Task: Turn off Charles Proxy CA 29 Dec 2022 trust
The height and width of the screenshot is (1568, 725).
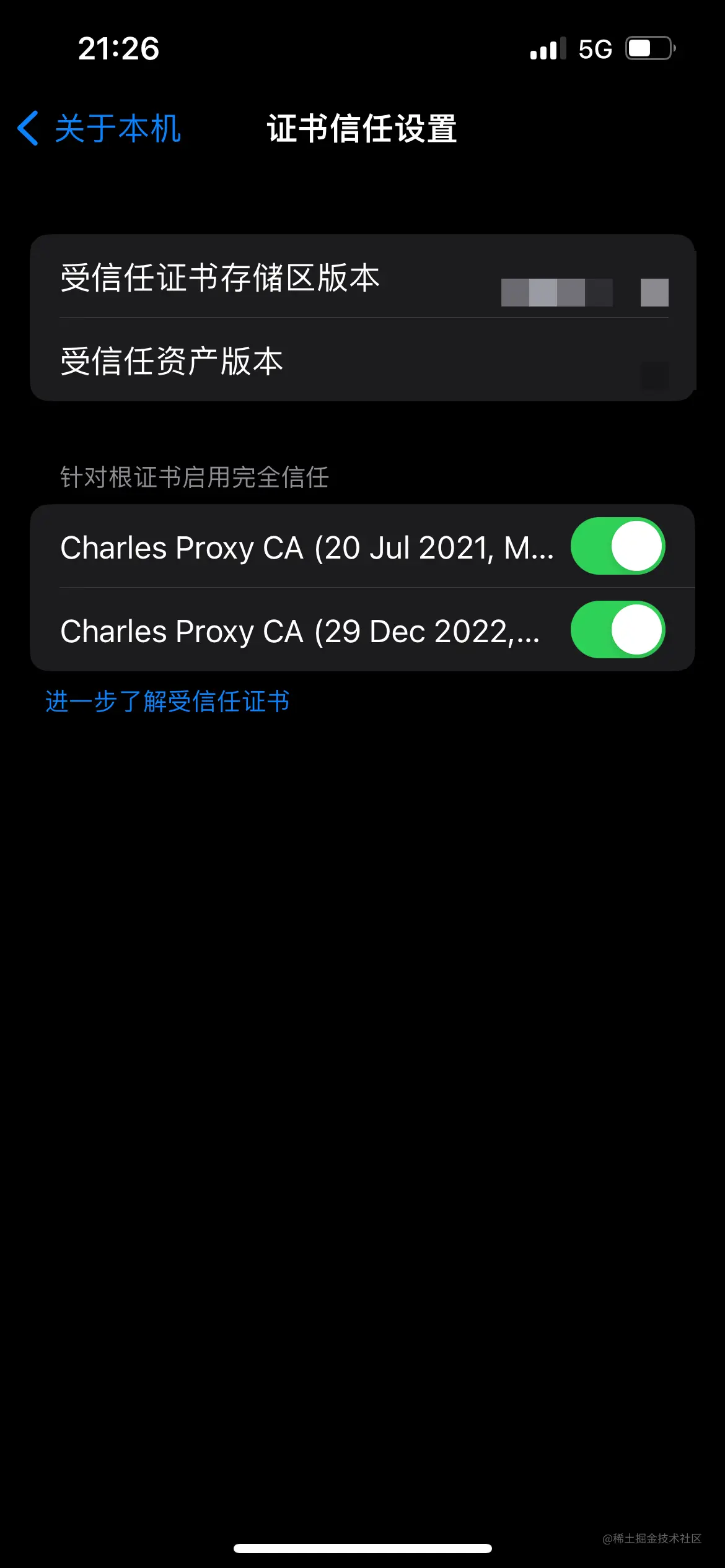Action: coord(617,630)
